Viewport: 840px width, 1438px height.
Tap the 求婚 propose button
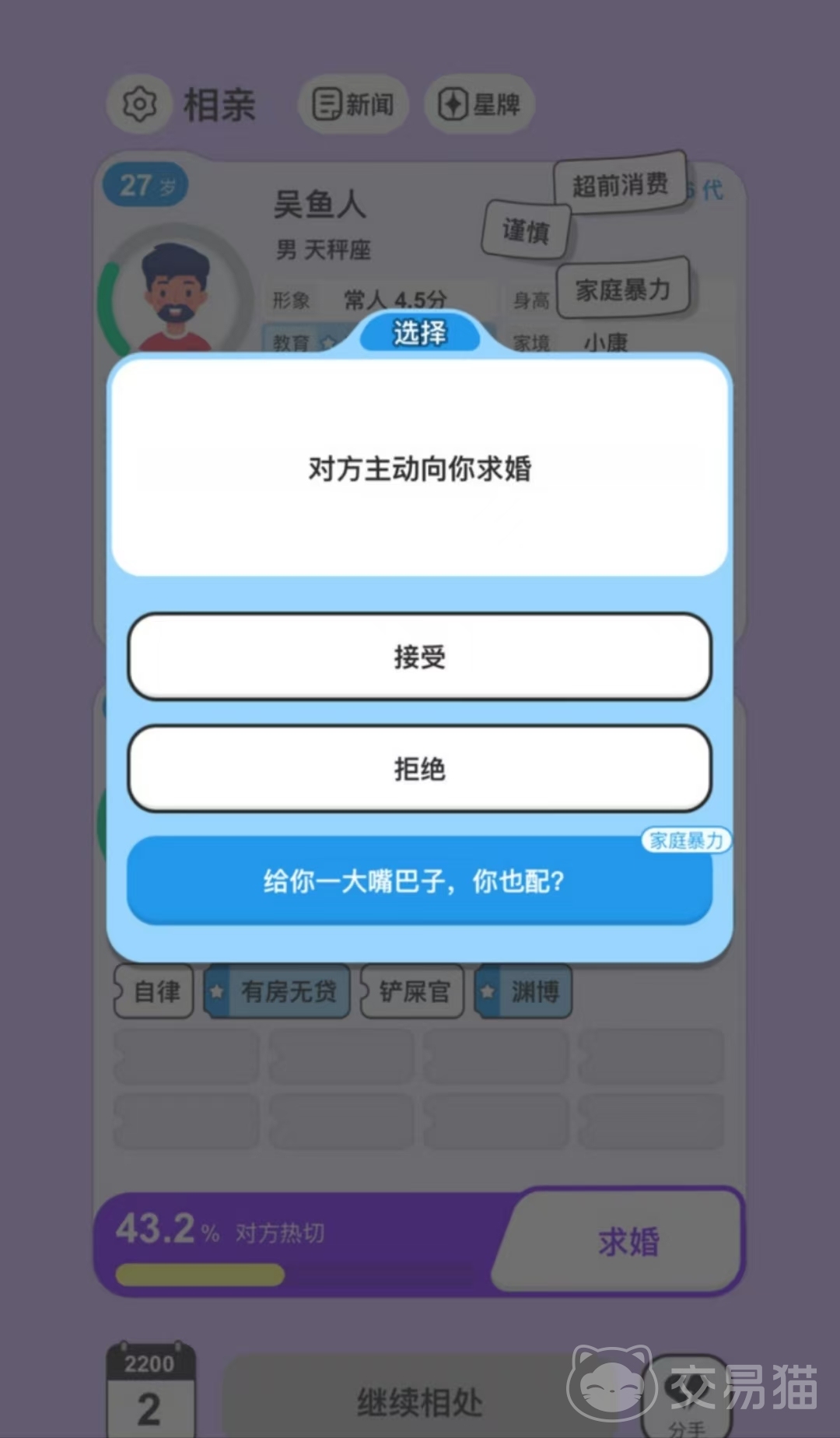pyautogui.click(x=627, y=1240)
